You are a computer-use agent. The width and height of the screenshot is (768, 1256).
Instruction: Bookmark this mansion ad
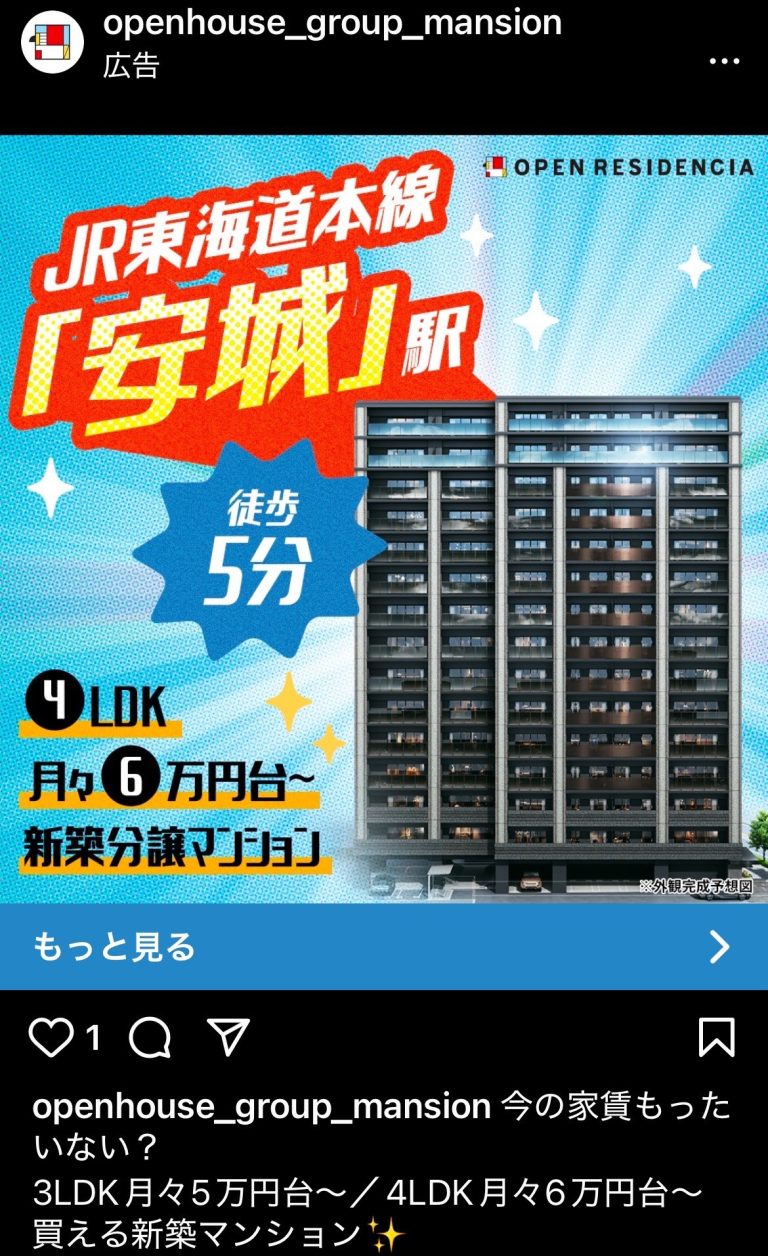[717, 1038]
